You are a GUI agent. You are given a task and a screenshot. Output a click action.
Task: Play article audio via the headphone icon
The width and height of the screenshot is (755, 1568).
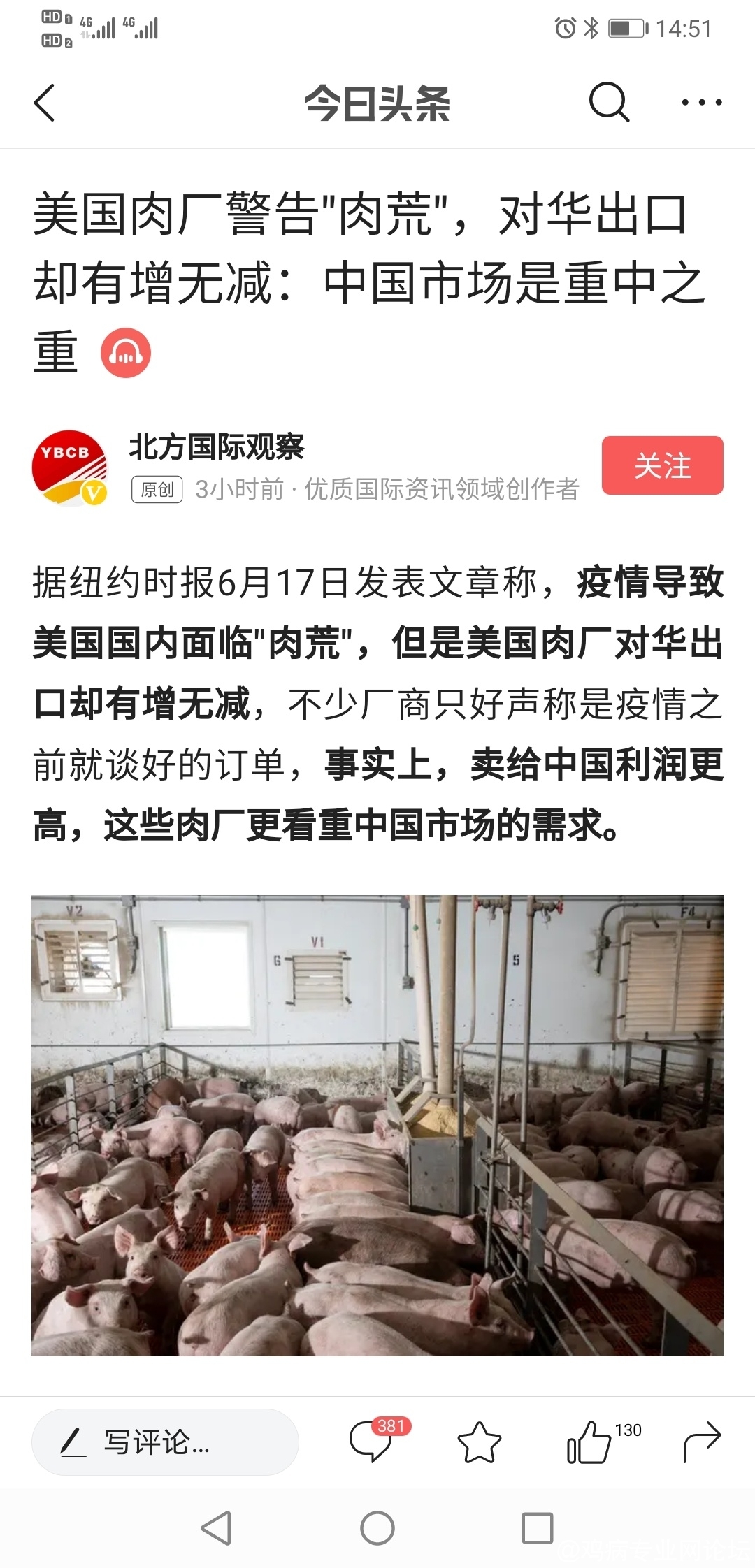pos(126,353)
